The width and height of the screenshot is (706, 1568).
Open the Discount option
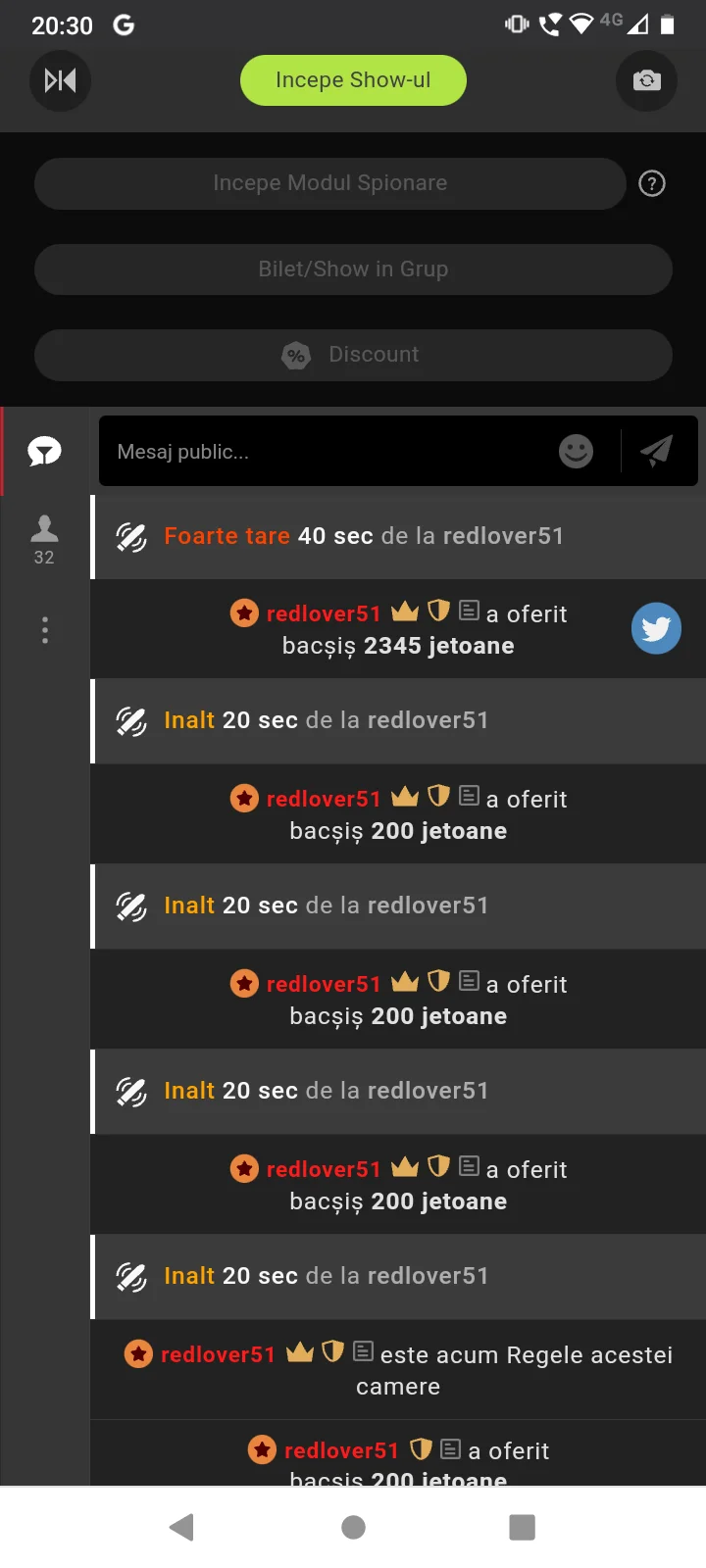[353, 355]
